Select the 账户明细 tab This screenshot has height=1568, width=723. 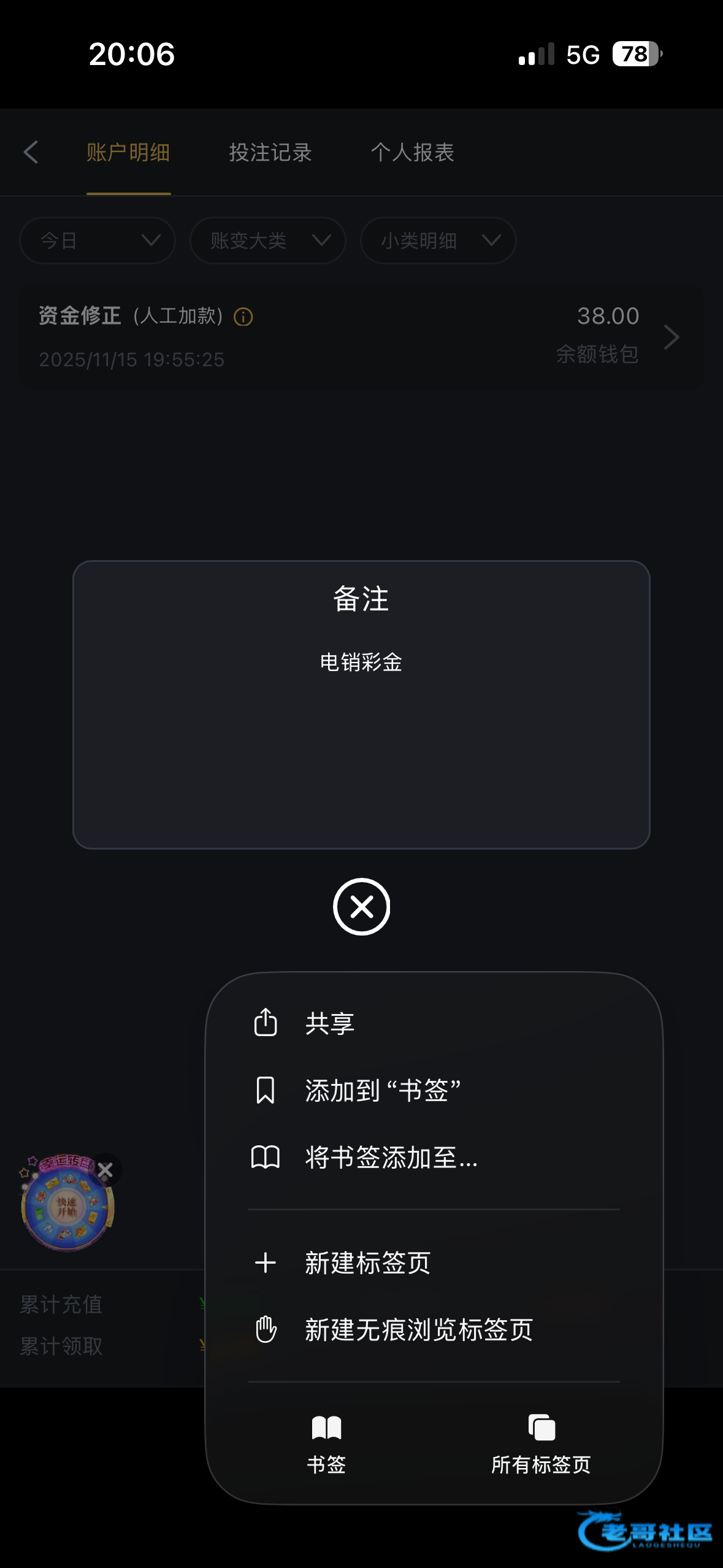[128, 152]
